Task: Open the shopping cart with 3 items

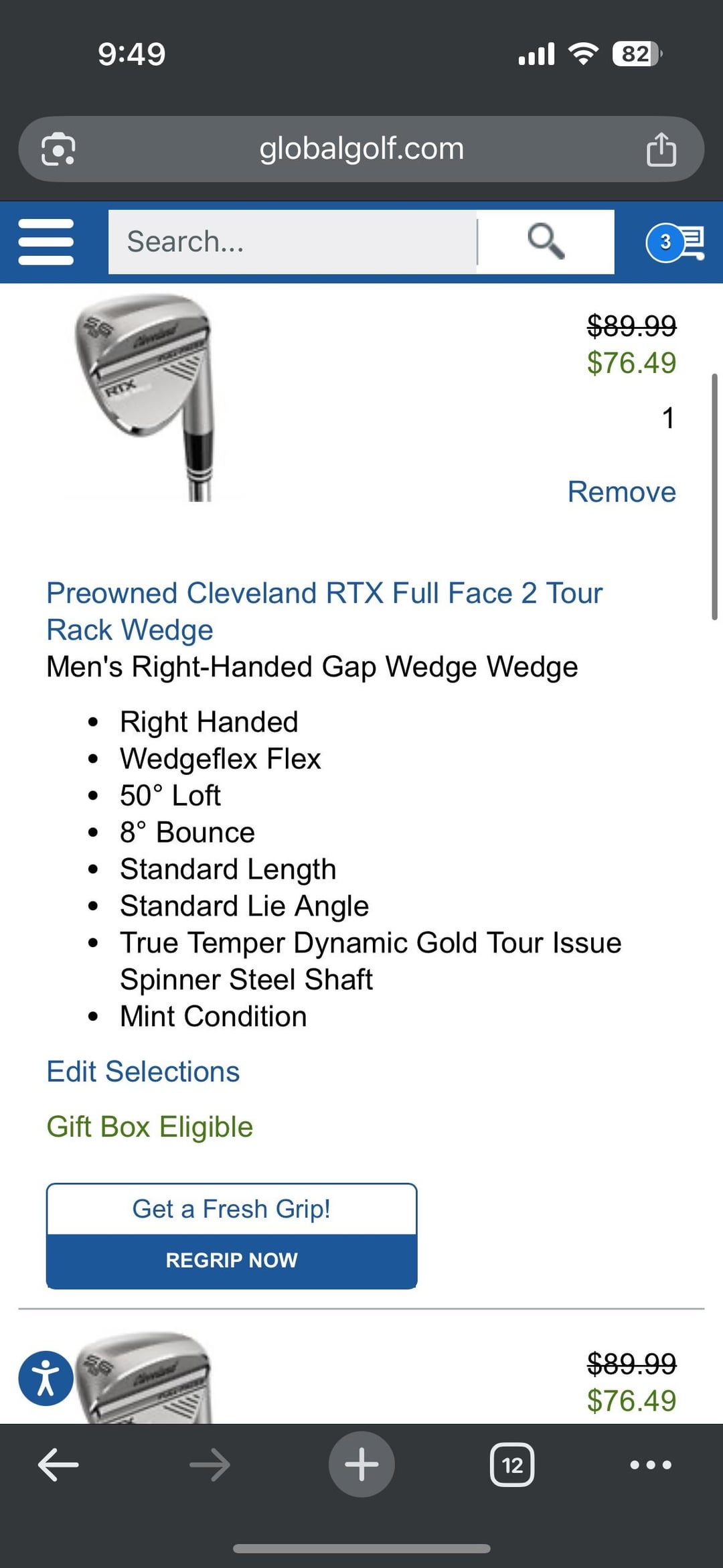Action: pos(675,242)
